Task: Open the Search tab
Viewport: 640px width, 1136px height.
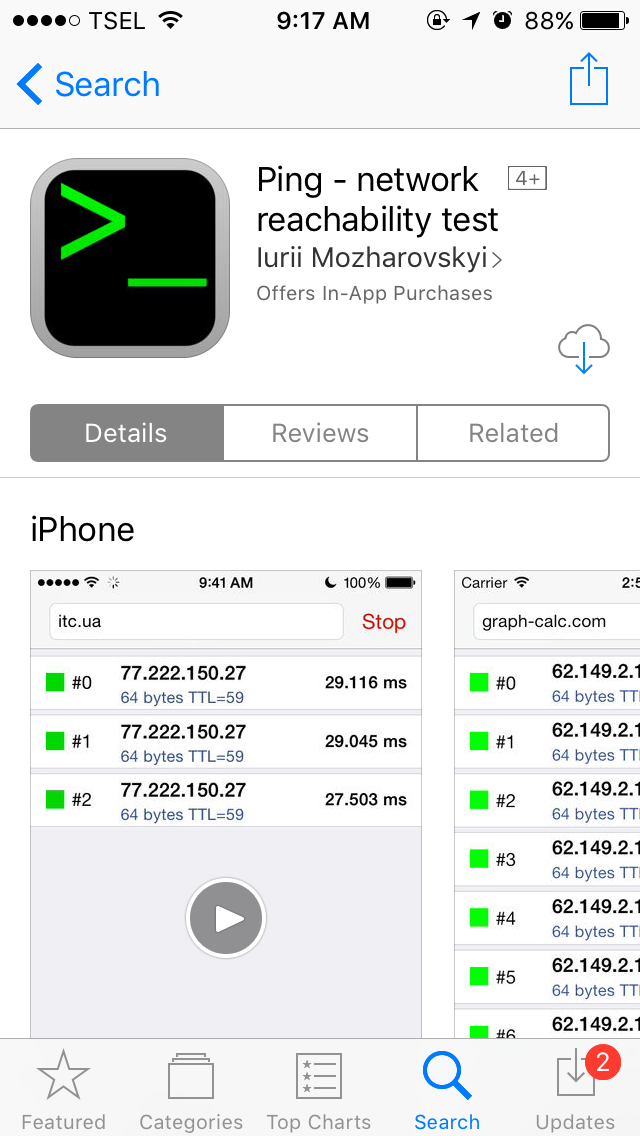Action: tap(447, 1090)
